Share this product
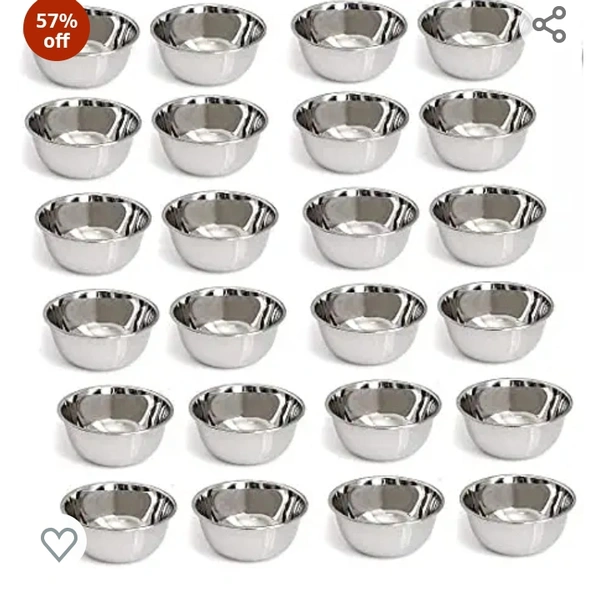The image size is (600, 593). (549, 25)
